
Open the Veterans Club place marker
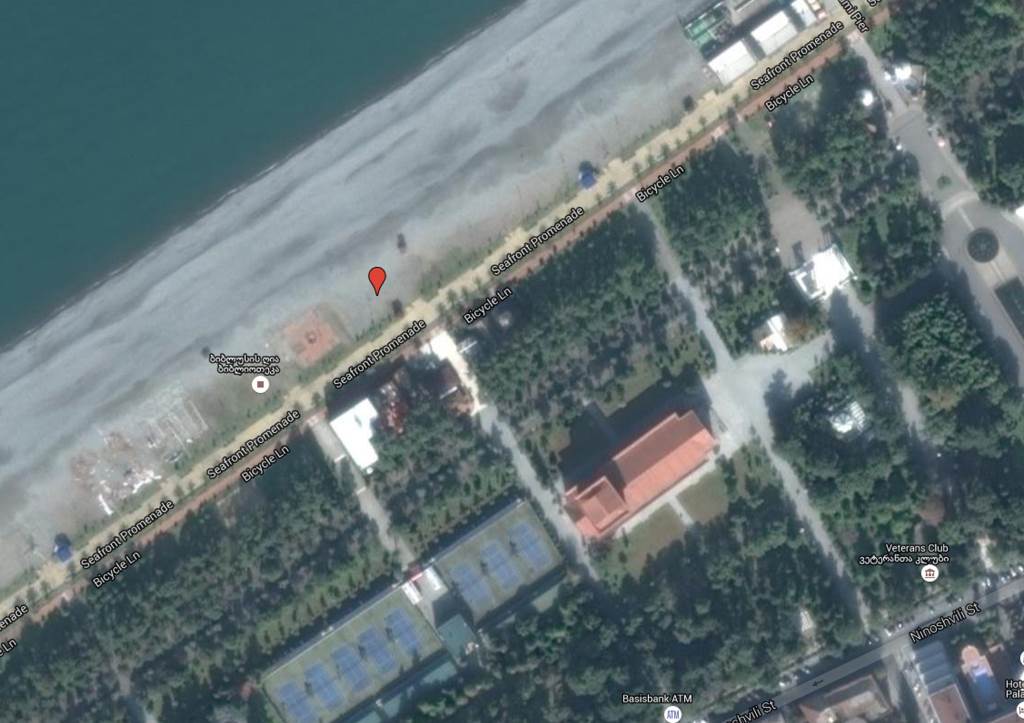pos(929,574)
